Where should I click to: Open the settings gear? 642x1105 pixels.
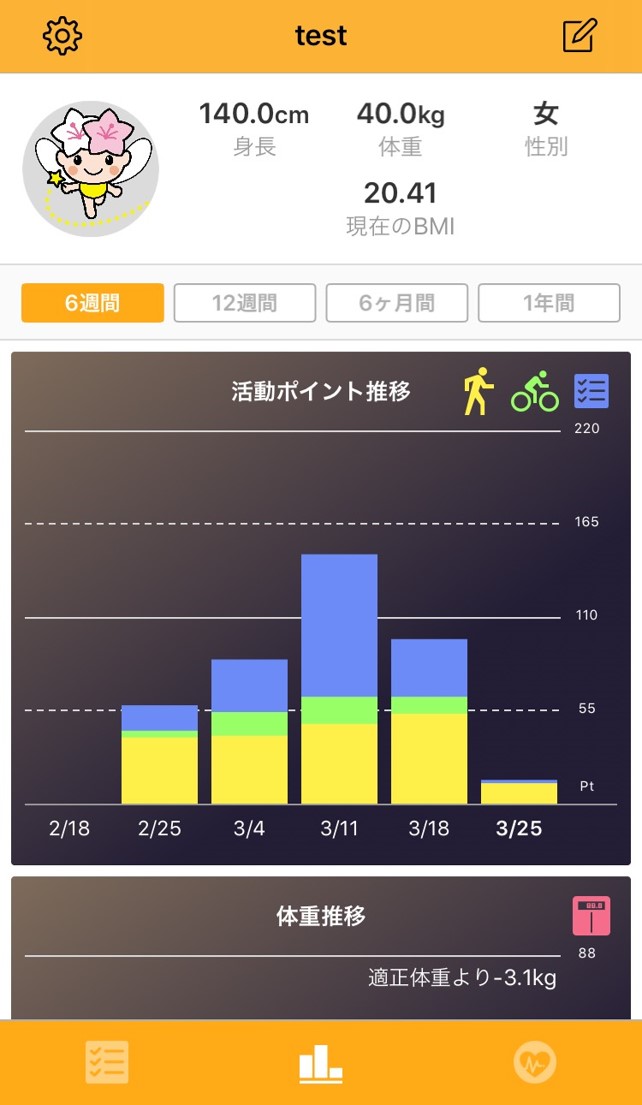point(62,36)
